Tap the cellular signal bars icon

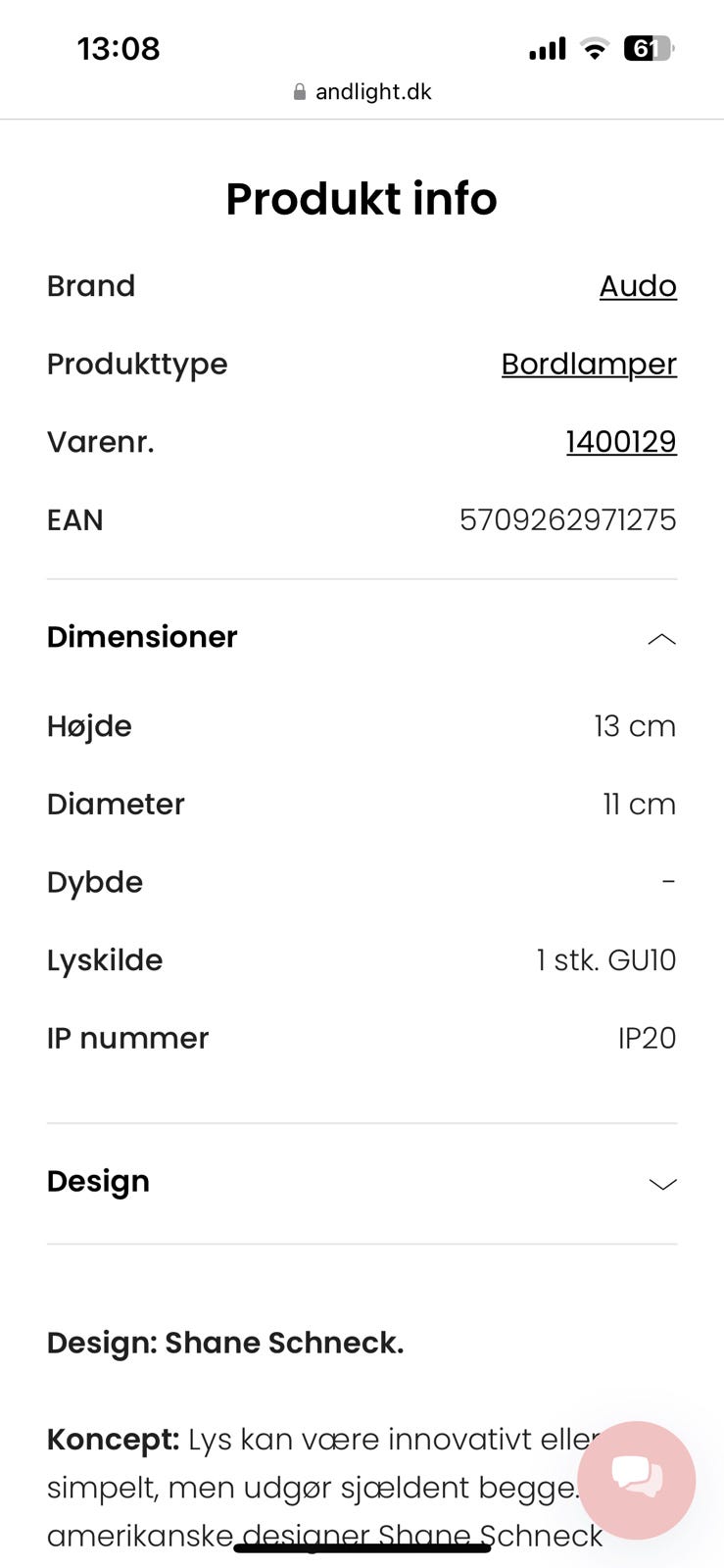546,47
